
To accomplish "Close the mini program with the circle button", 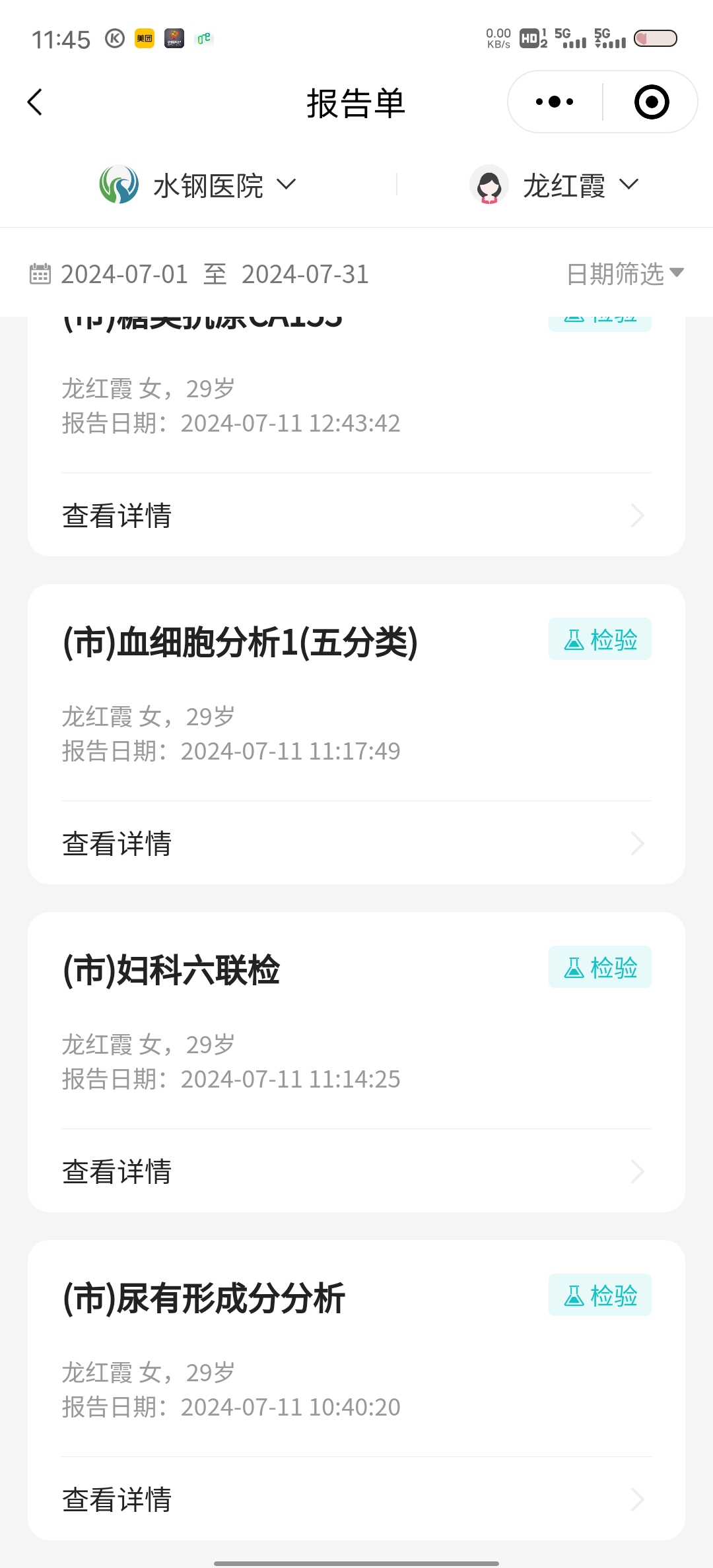I will click(x=651, y=102).
